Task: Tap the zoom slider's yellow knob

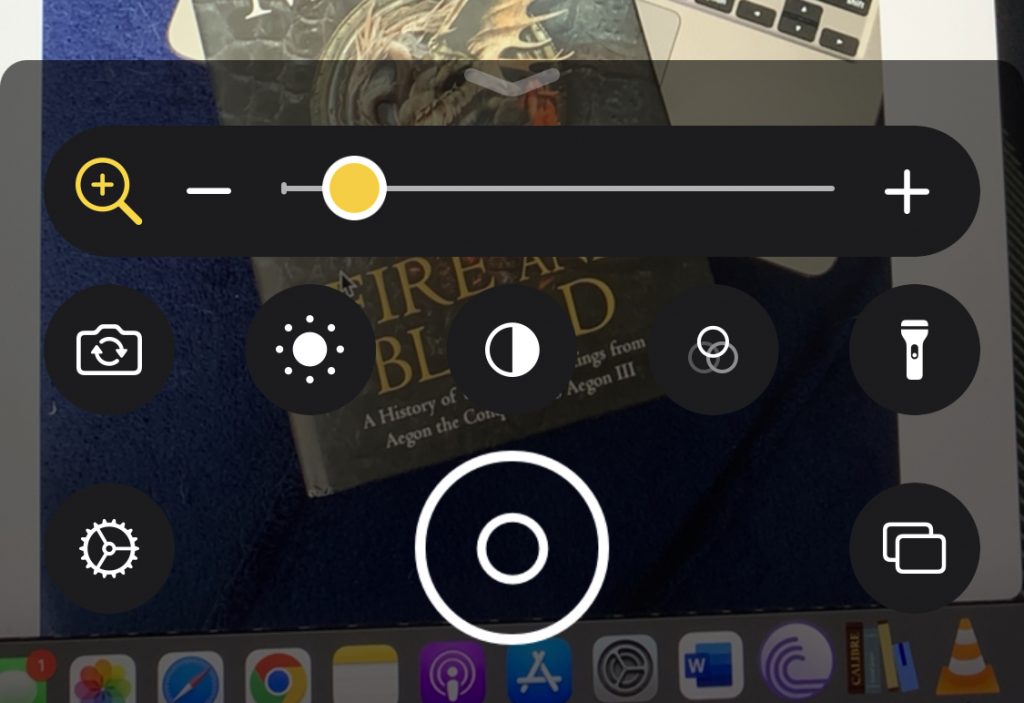Action: [354, 188]
